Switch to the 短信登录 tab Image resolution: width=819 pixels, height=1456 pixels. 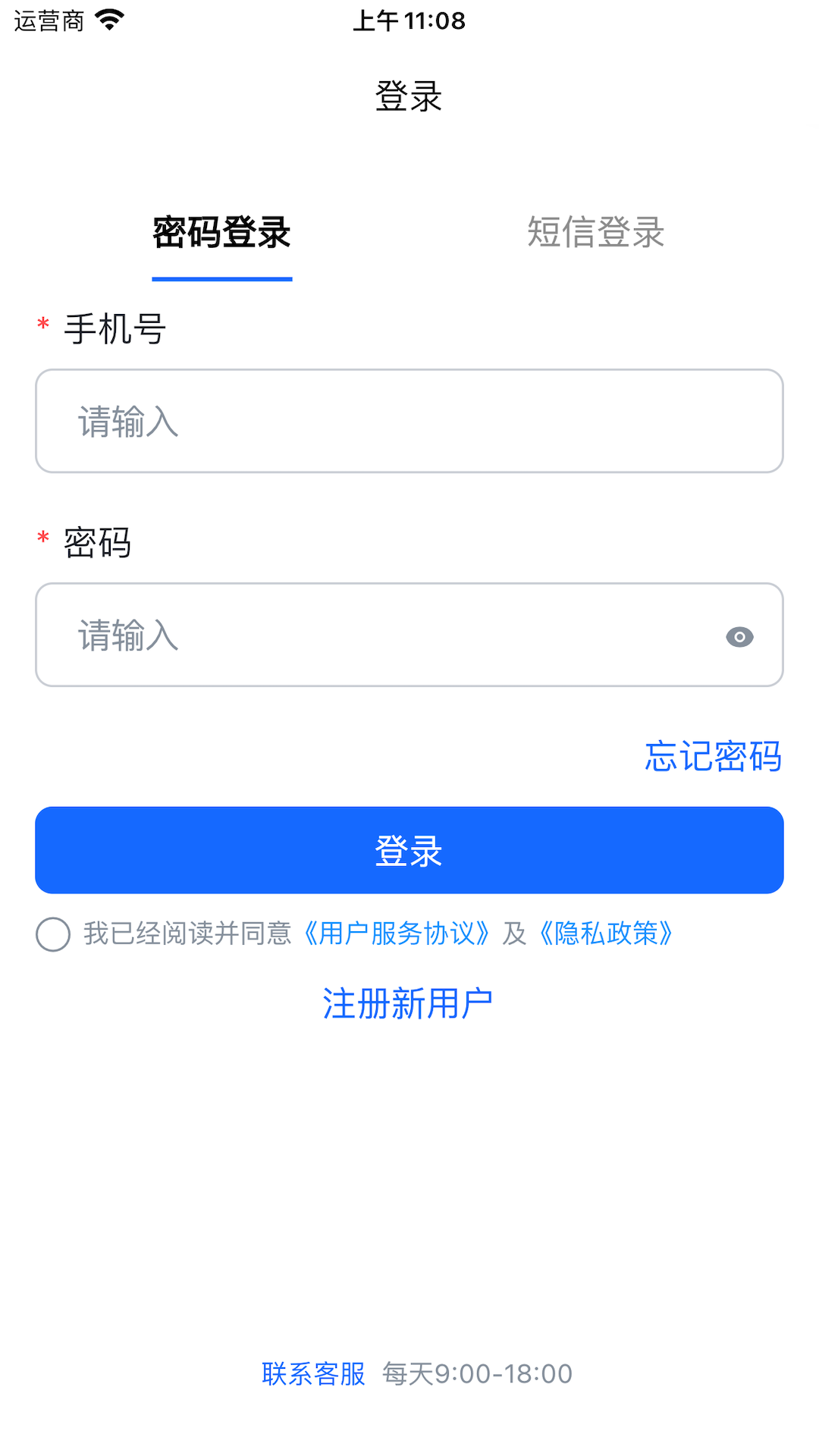coord(596,233)
